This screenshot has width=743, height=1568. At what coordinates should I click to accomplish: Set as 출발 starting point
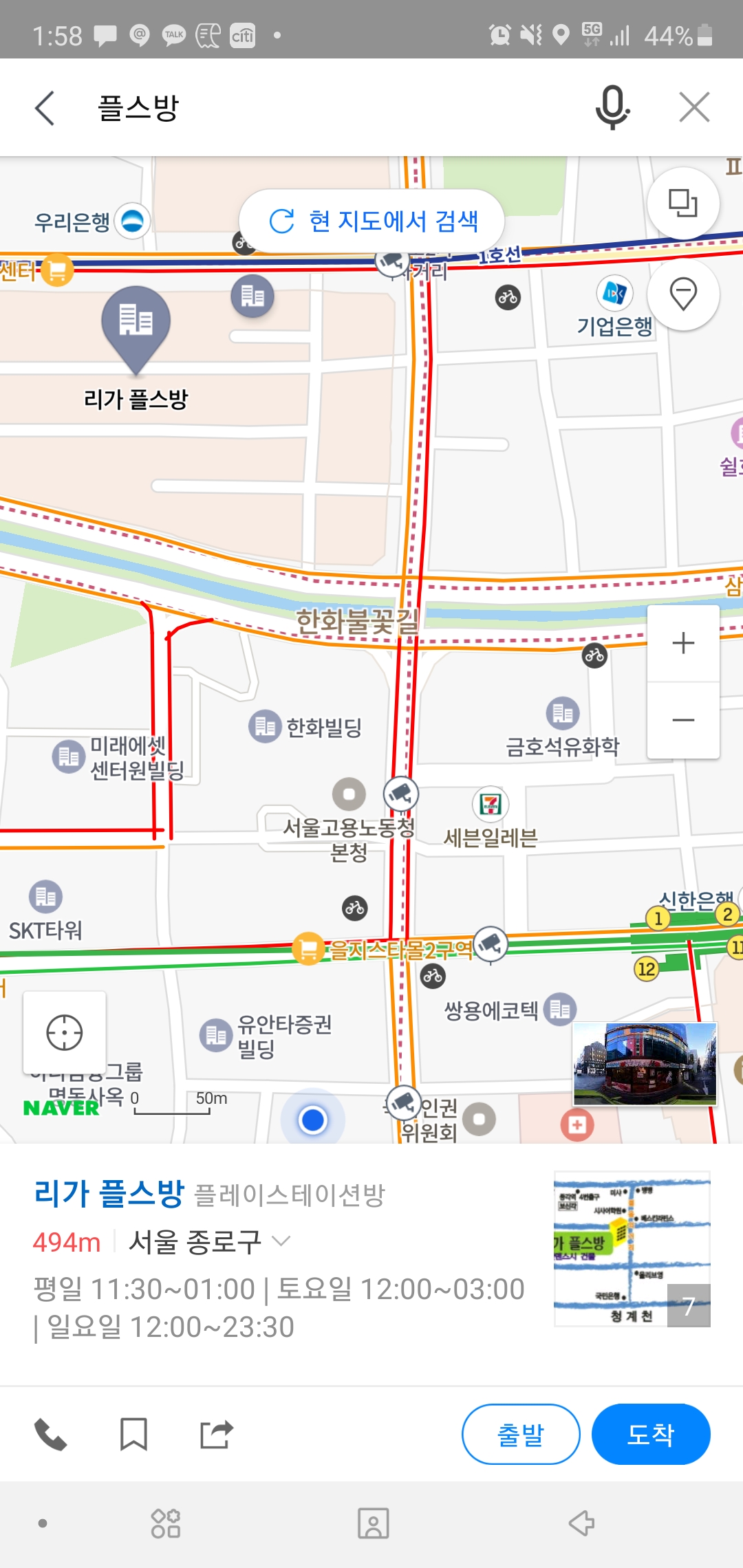coord(521,1435)
